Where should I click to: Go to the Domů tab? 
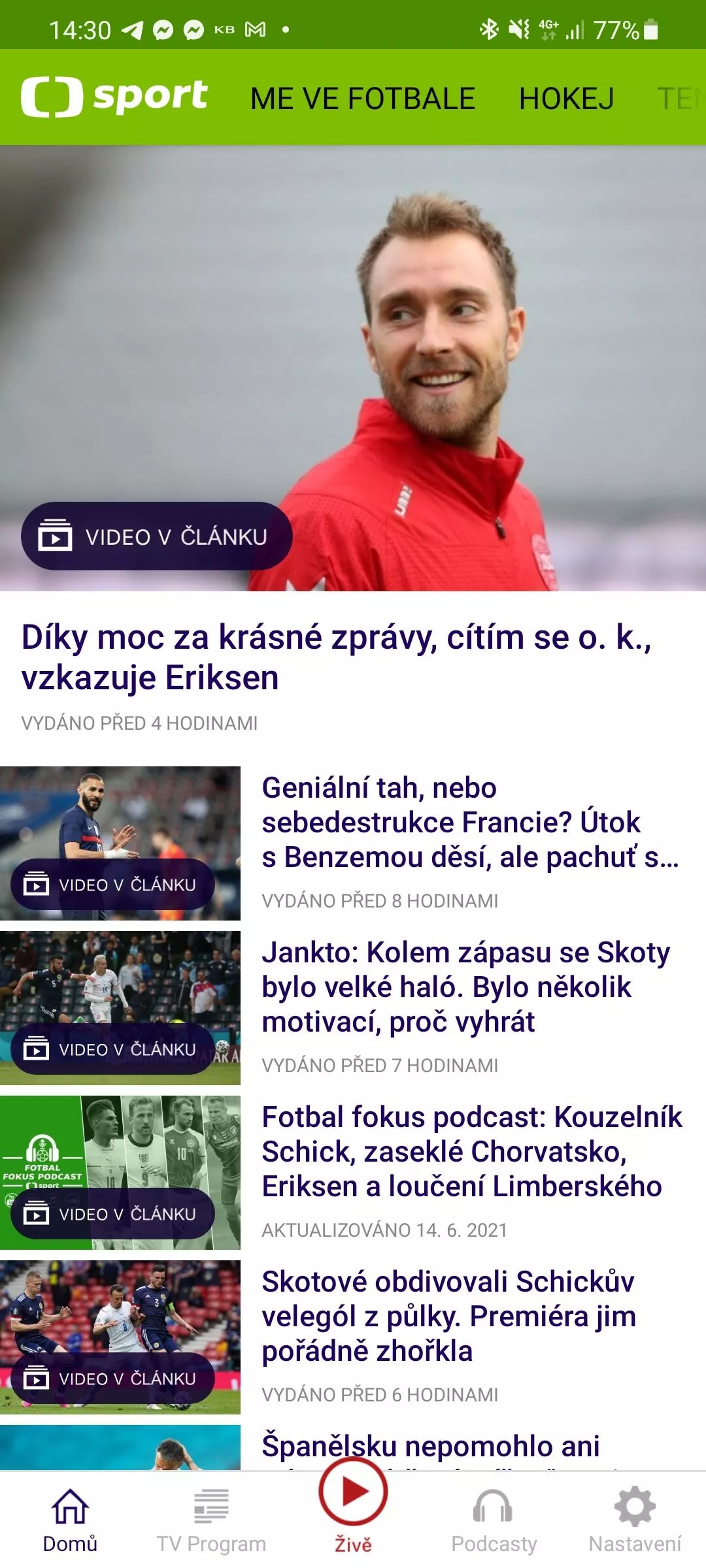tap(70, 1521)
